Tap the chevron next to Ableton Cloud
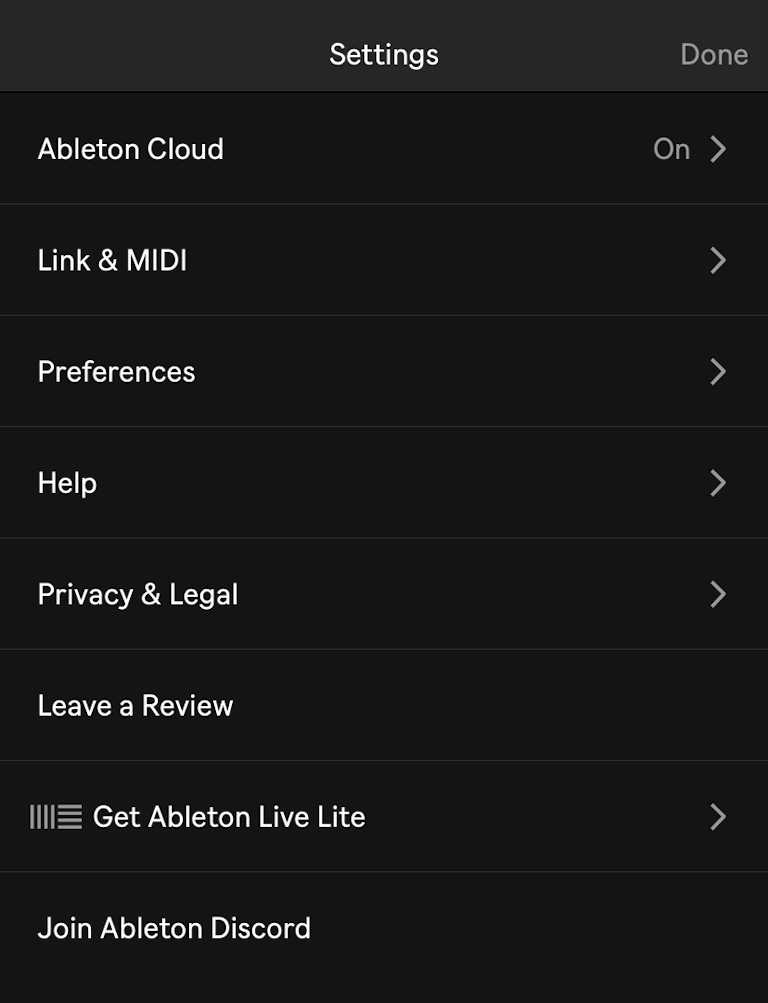 click(718, 149)
